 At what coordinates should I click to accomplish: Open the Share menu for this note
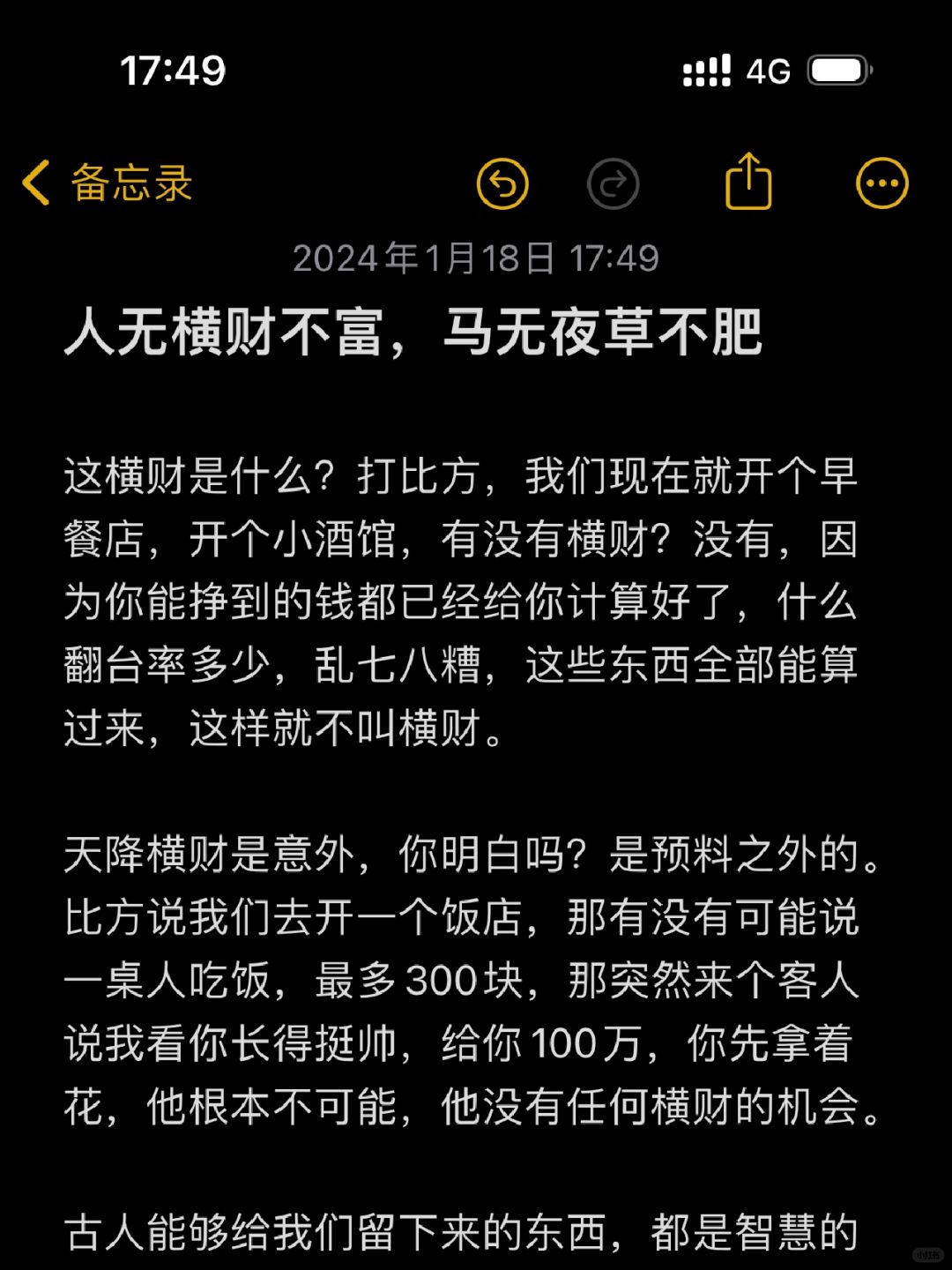(x=747, y=183)
